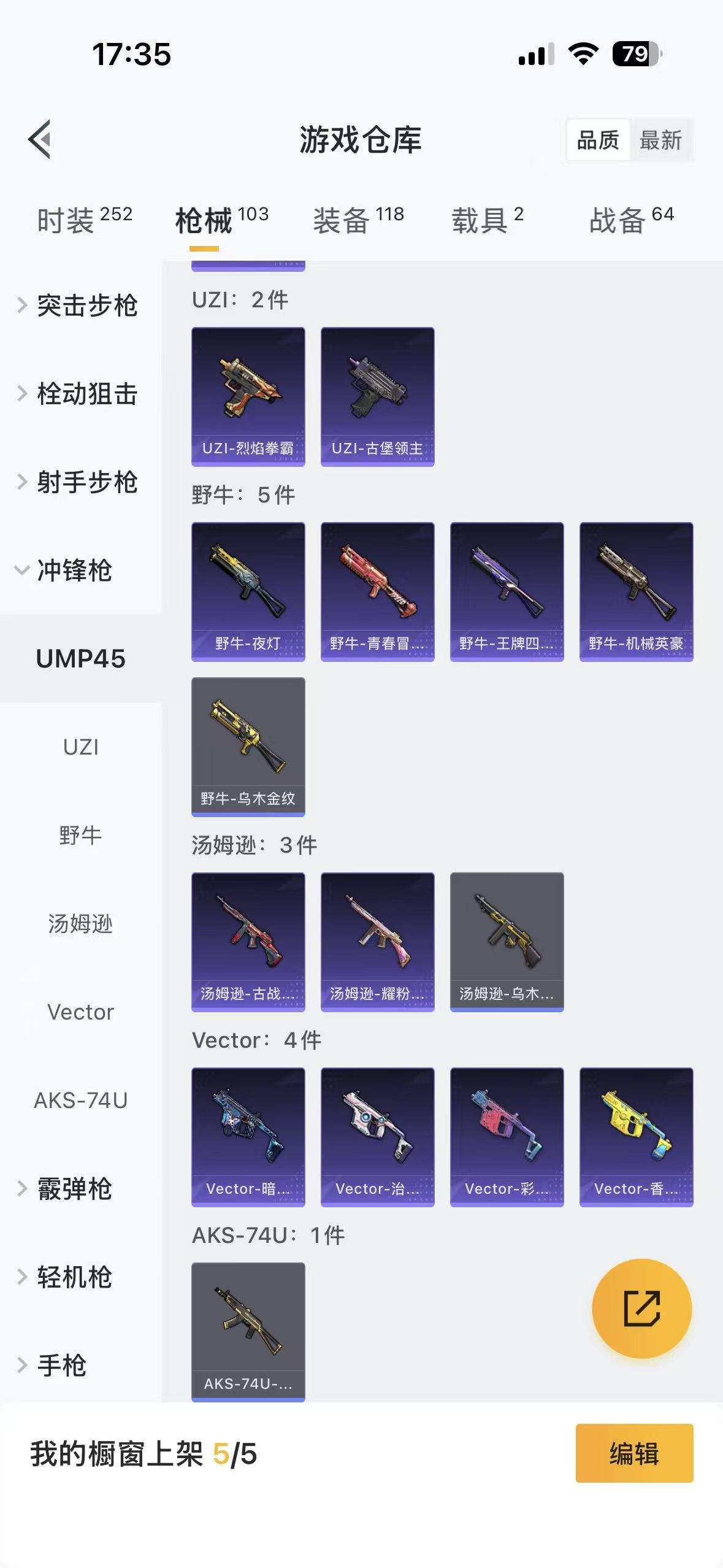Image resolution: width=723 pixels, height=1568 pixels.
Task: View the 野牛-夜灯 skin card
Action: 248,592
